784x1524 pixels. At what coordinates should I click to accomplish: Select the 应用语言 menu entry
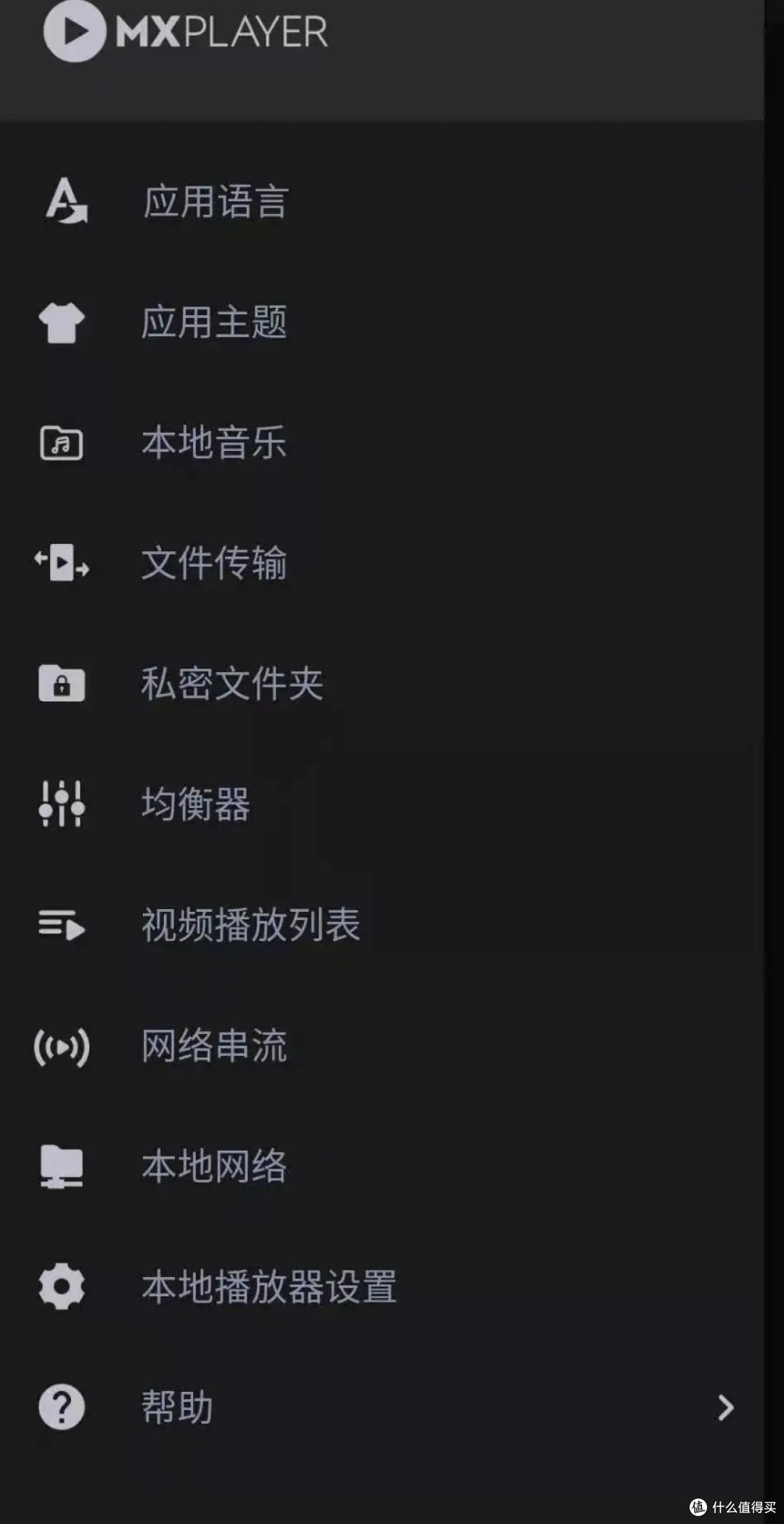click(x=214, y=202)
